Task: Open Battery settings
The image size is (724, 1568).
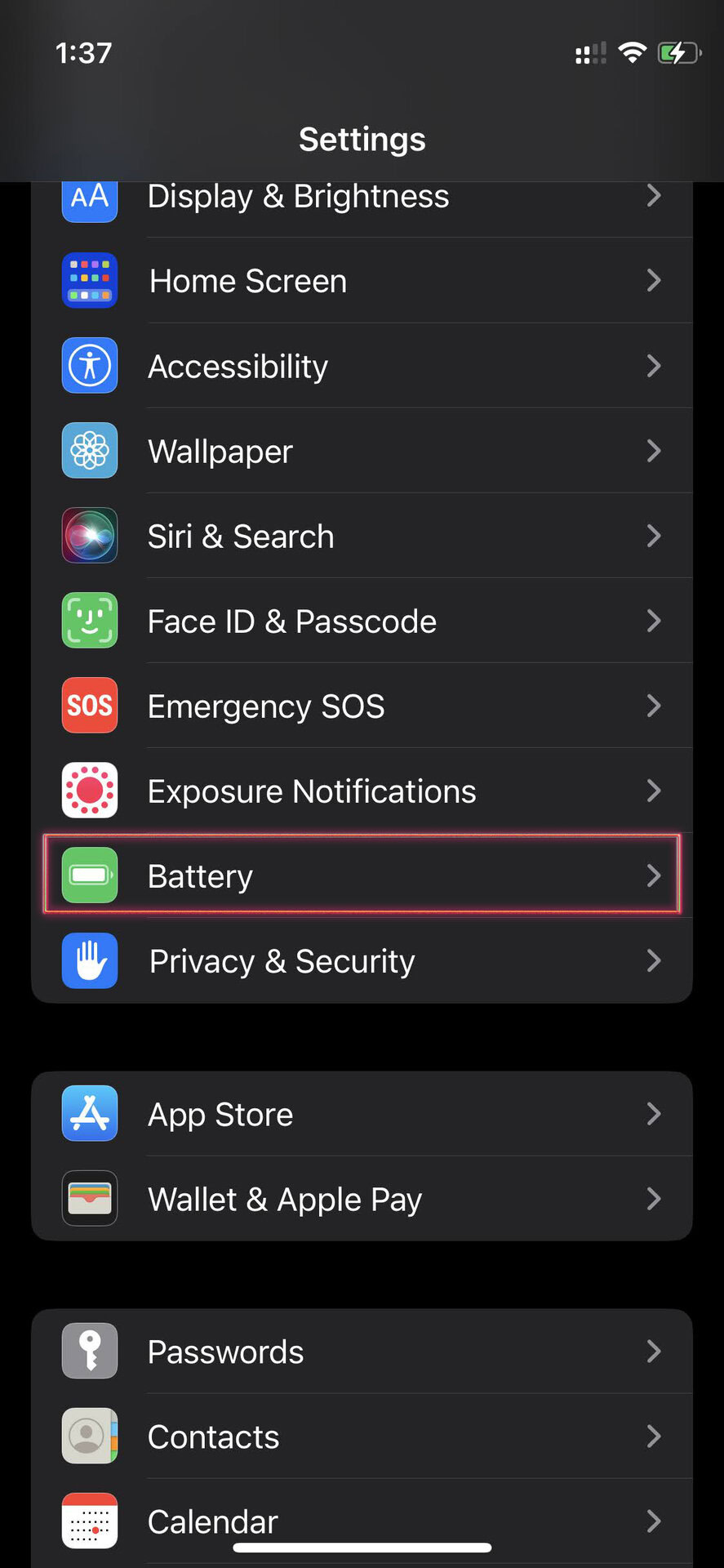Action: coord(362,875)
